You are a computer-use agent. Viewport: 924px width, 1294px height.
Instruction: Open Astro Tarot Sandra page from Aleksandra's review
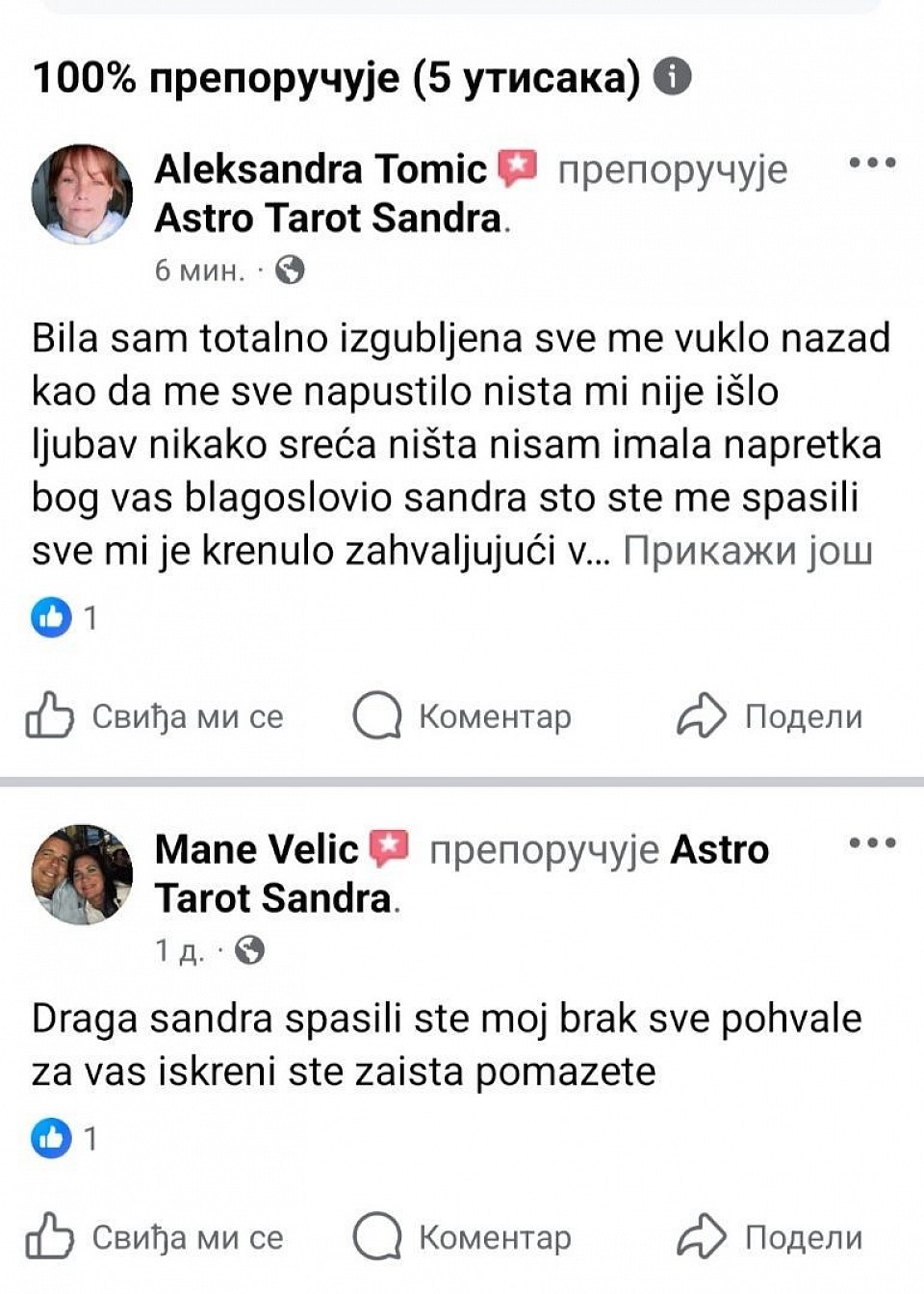click(x=327, y=219)
